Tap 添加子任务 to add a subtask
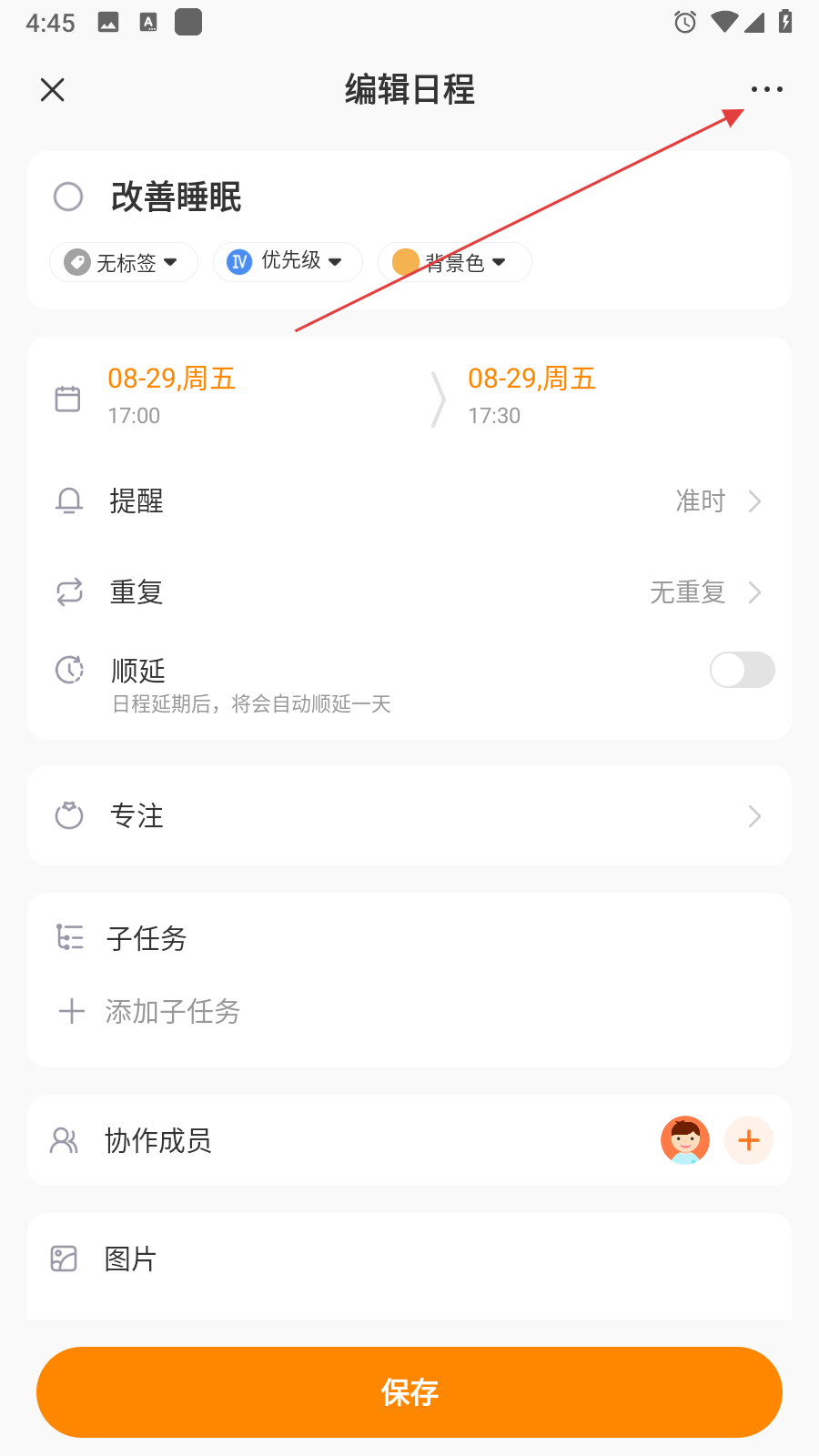 tap(172, 1011)
